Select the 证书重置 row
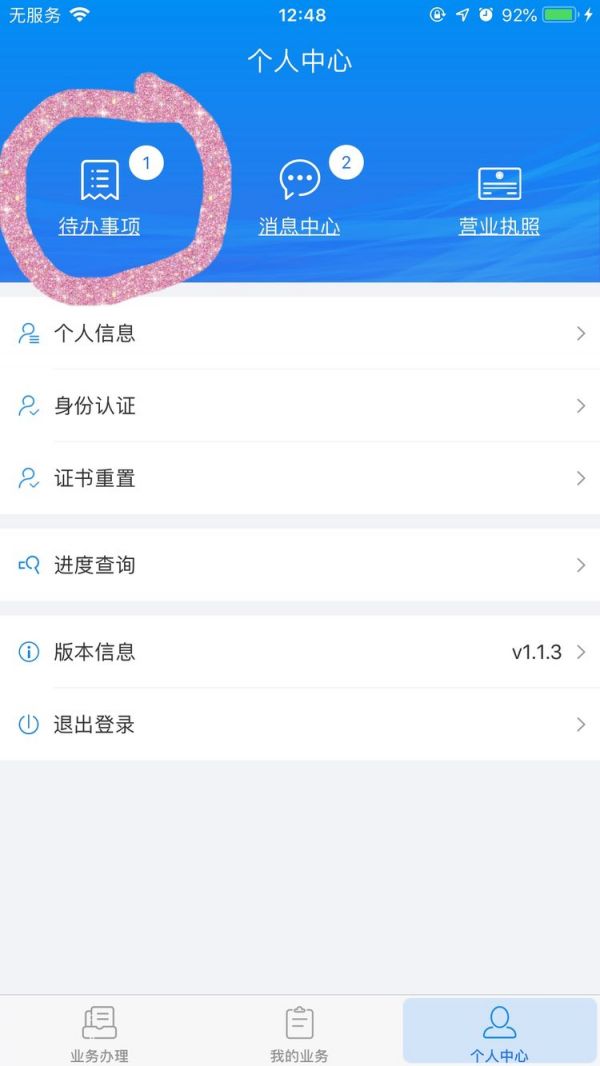The width and height of the screenshot is (600, 1066). (x=300, y=478)
